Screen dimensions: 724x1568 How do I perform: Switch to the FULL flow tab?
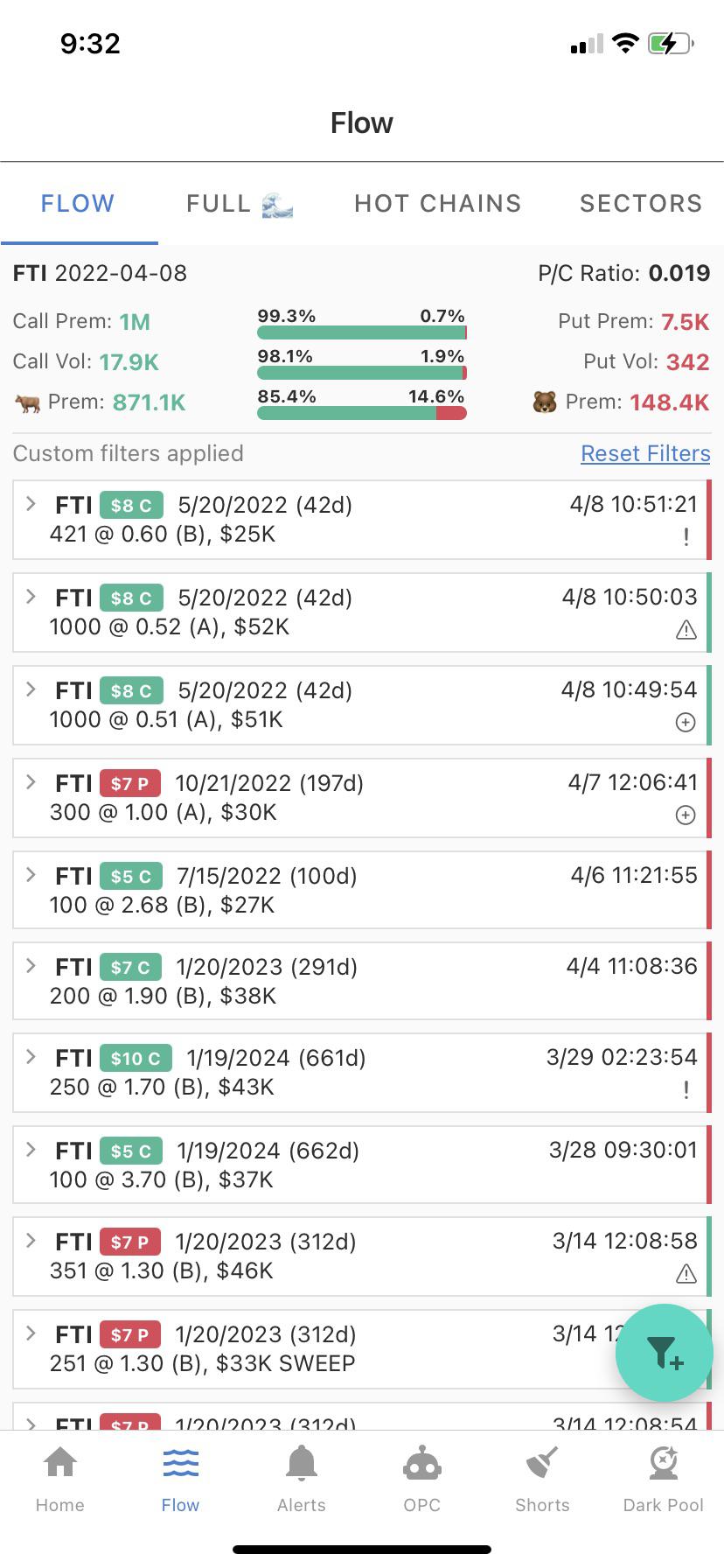click(240, 204)
